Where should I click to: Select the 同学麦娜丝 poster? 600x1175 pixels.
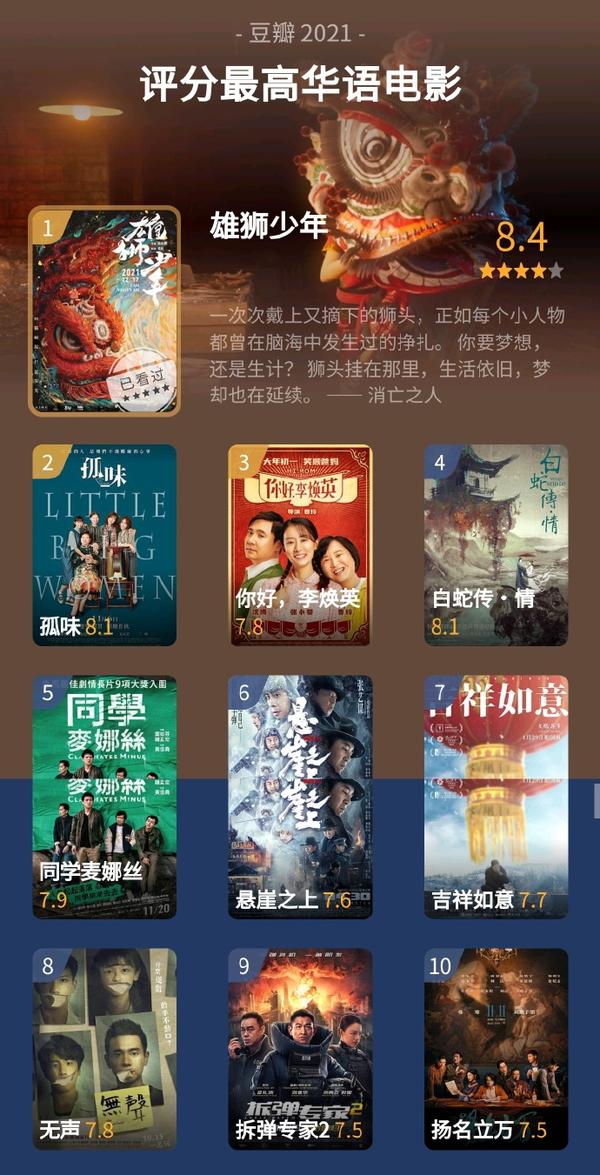tap(104, 797)
